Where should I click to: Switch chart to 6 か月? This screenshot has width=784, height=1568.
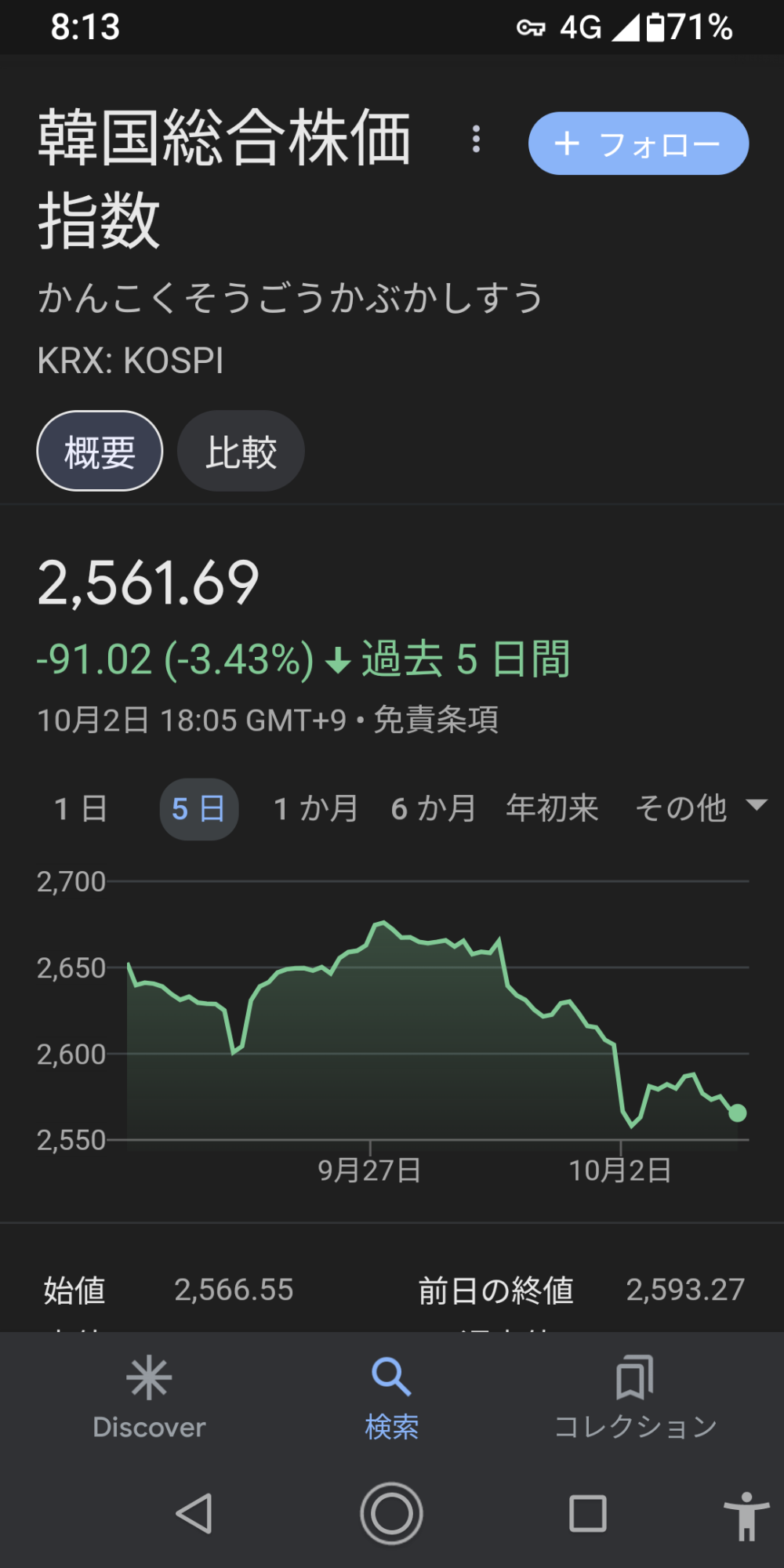(x=434, y=808)
